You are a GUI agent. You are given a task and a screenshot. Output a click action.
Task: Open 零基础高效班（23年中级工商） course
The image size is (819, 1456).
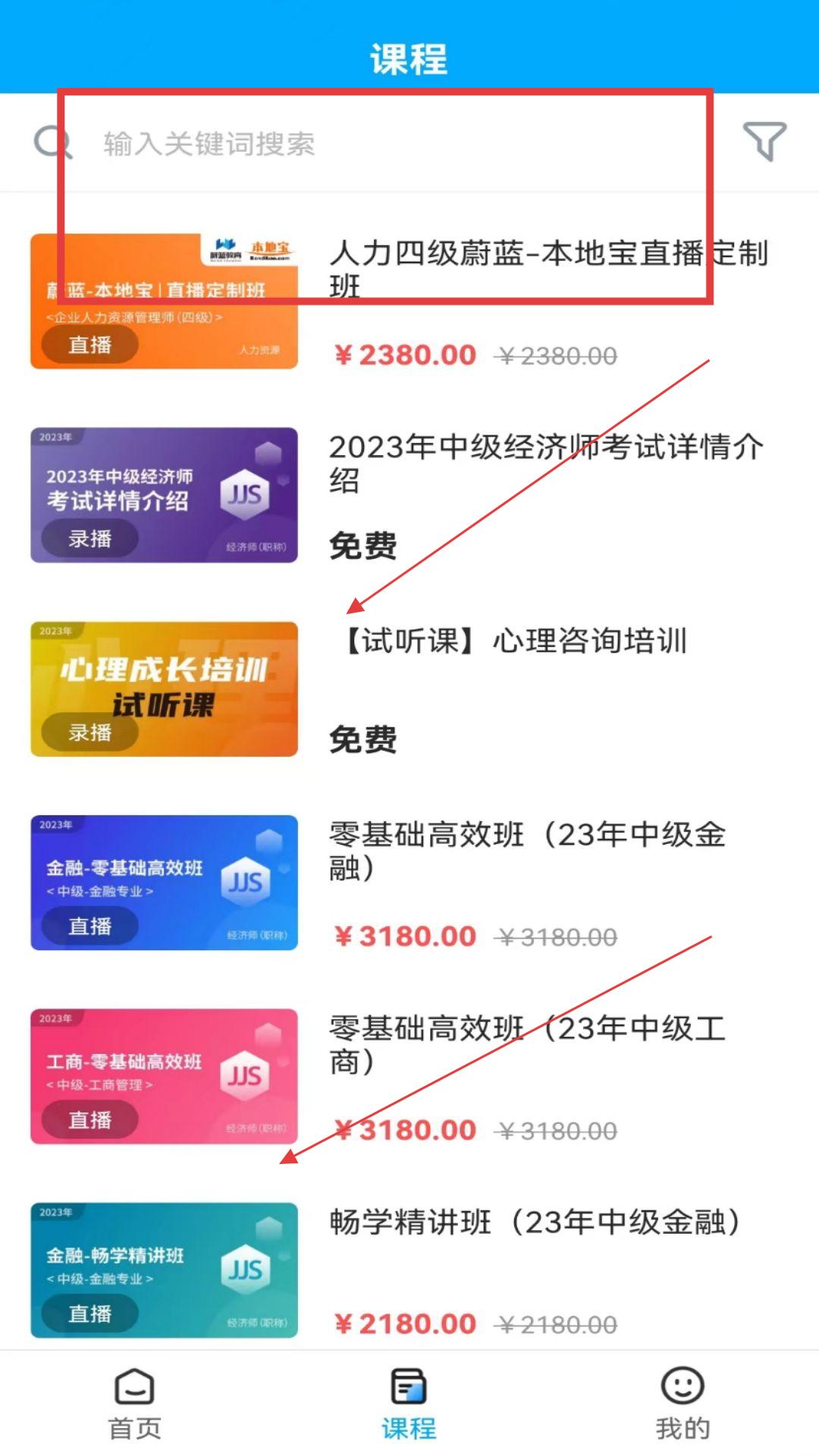527,1044
